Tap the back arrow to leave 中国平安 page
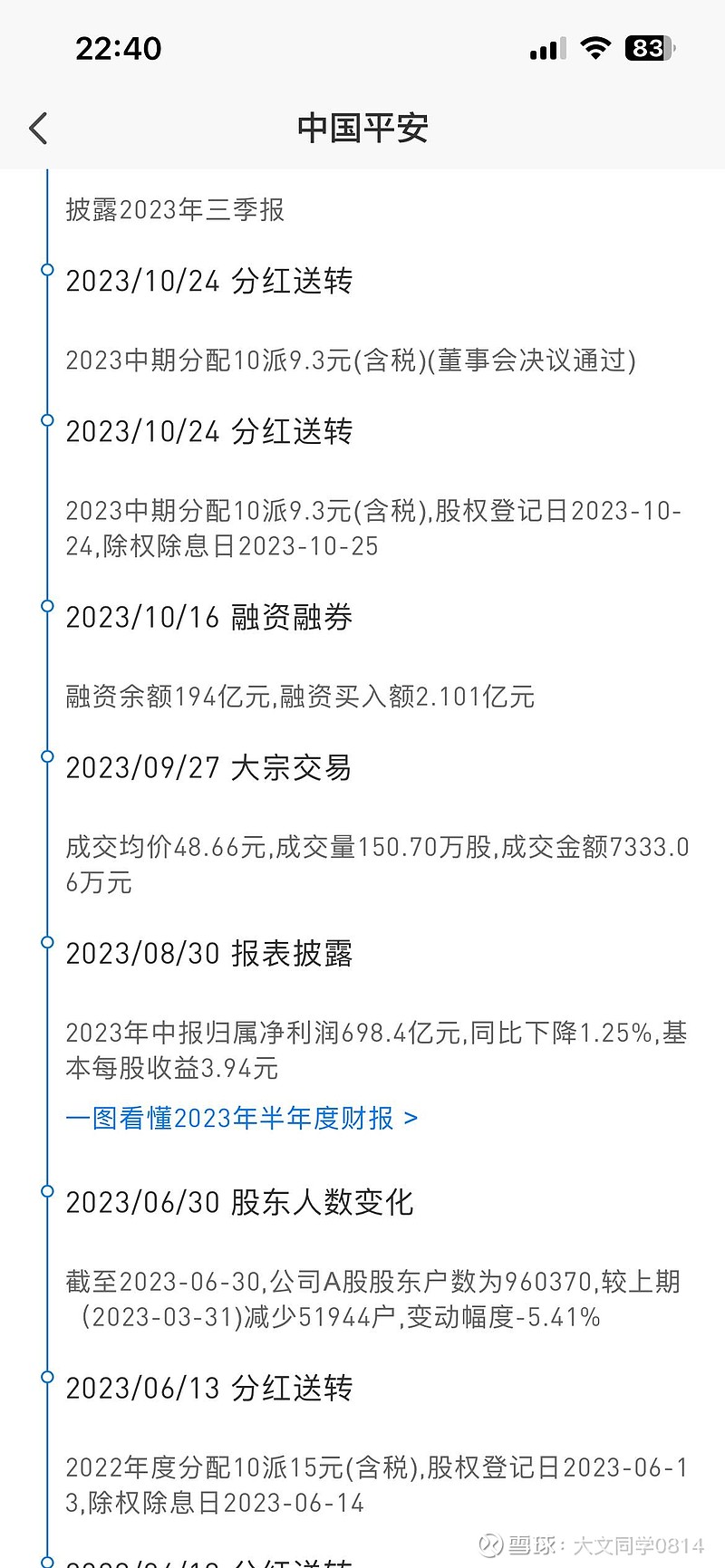Screen dimensions: 725x1568 tap(38, 128)
